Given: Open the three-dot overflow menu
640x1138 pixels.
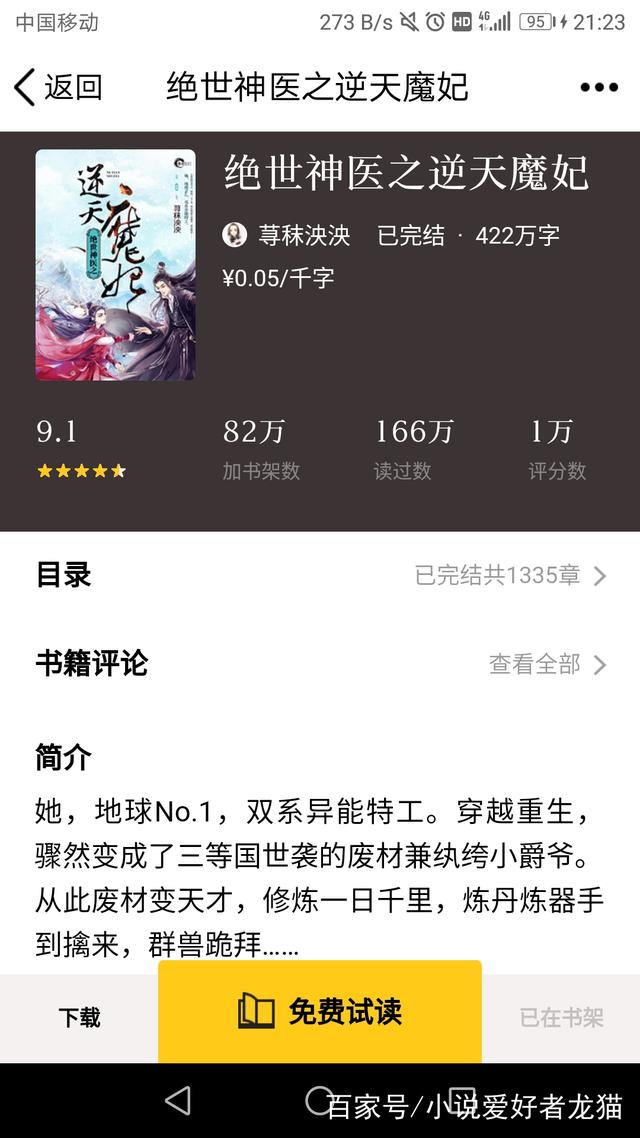Looking at the screenshot, I should coord(599,88).
